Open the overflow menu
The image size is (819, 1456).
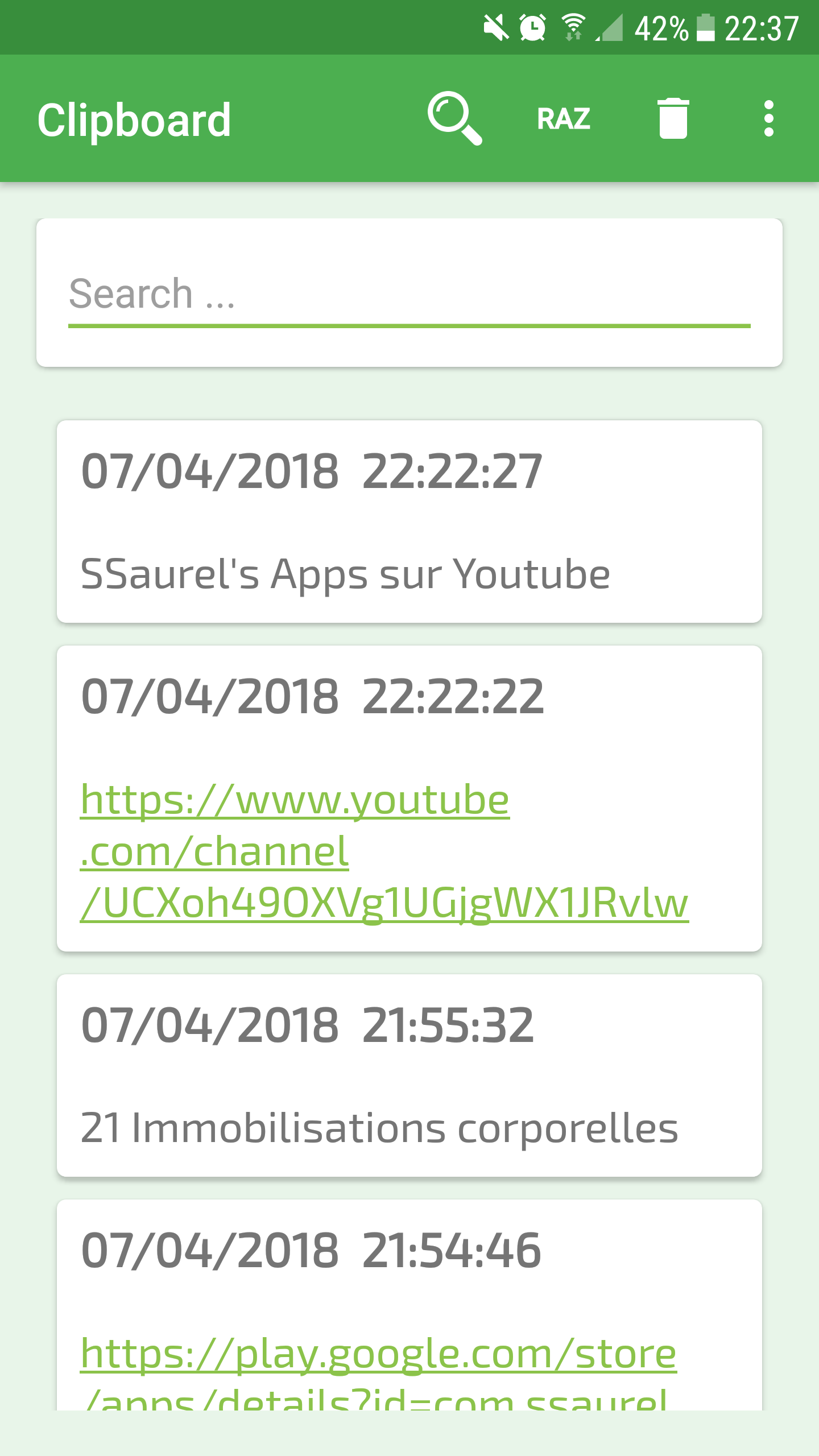point(768,118)
